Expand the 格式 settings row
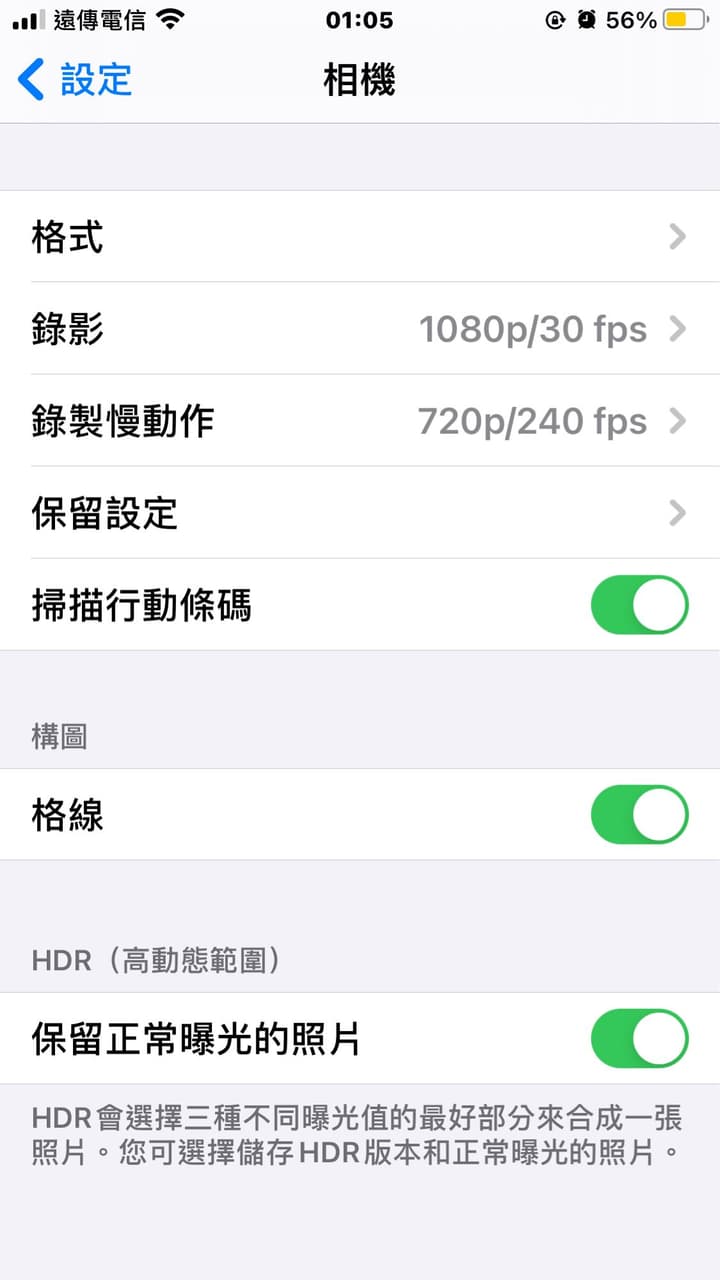This screenshot has height=1280, width=720. [360, 237]
